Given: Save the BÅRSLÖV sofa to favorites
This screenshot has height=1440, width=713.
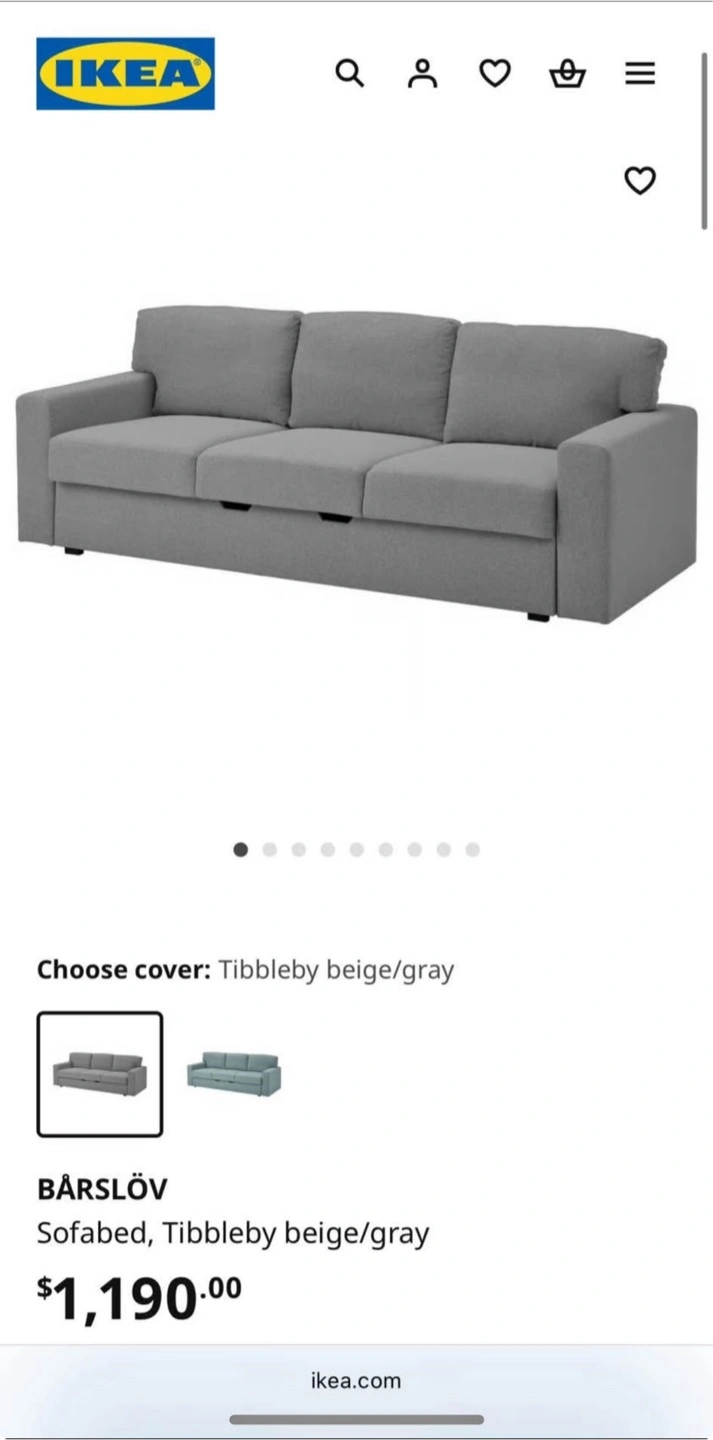Looking at the screenshot, I should click(x=640, y=181).
